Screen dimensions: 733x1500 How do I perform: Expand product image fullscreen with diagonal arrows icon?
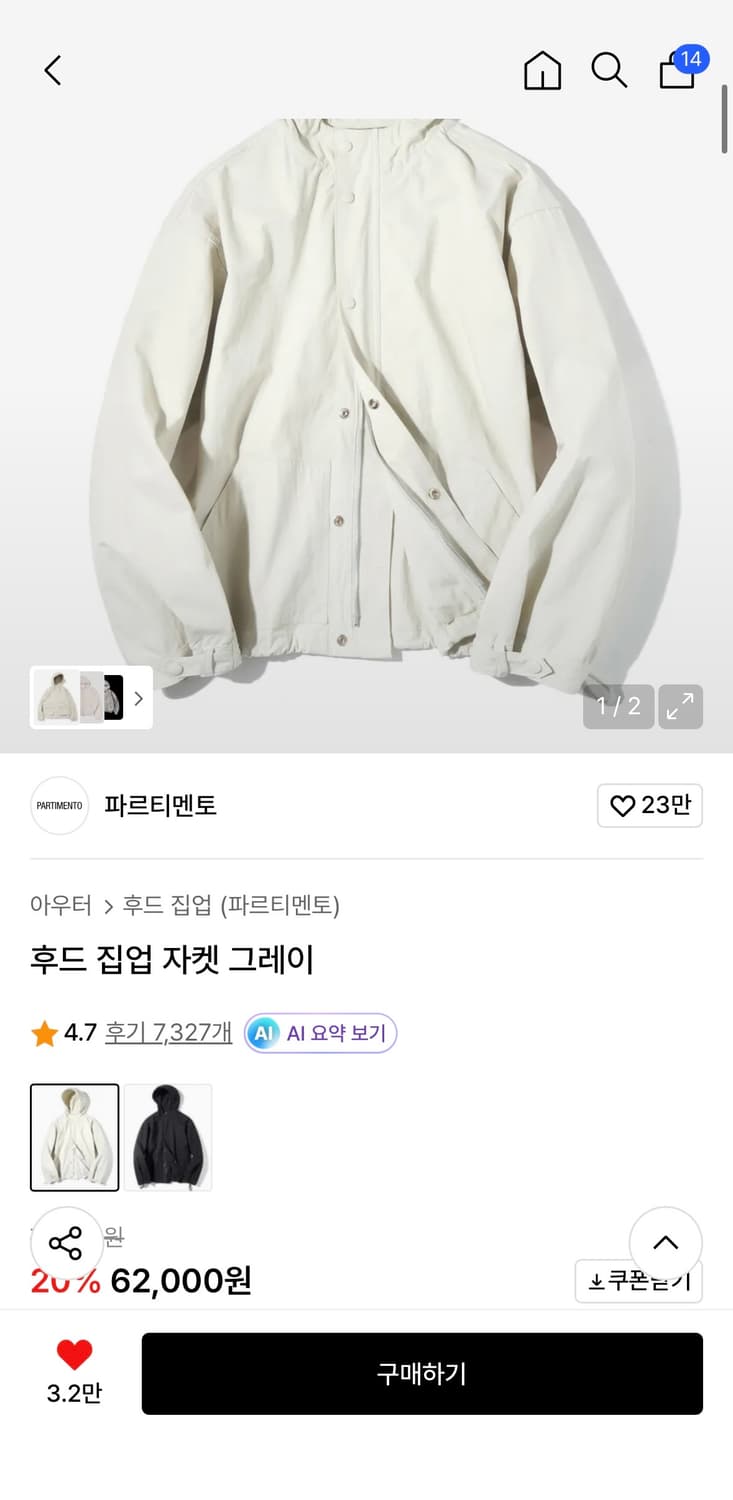pyautogui.click(x=680, y=707)
